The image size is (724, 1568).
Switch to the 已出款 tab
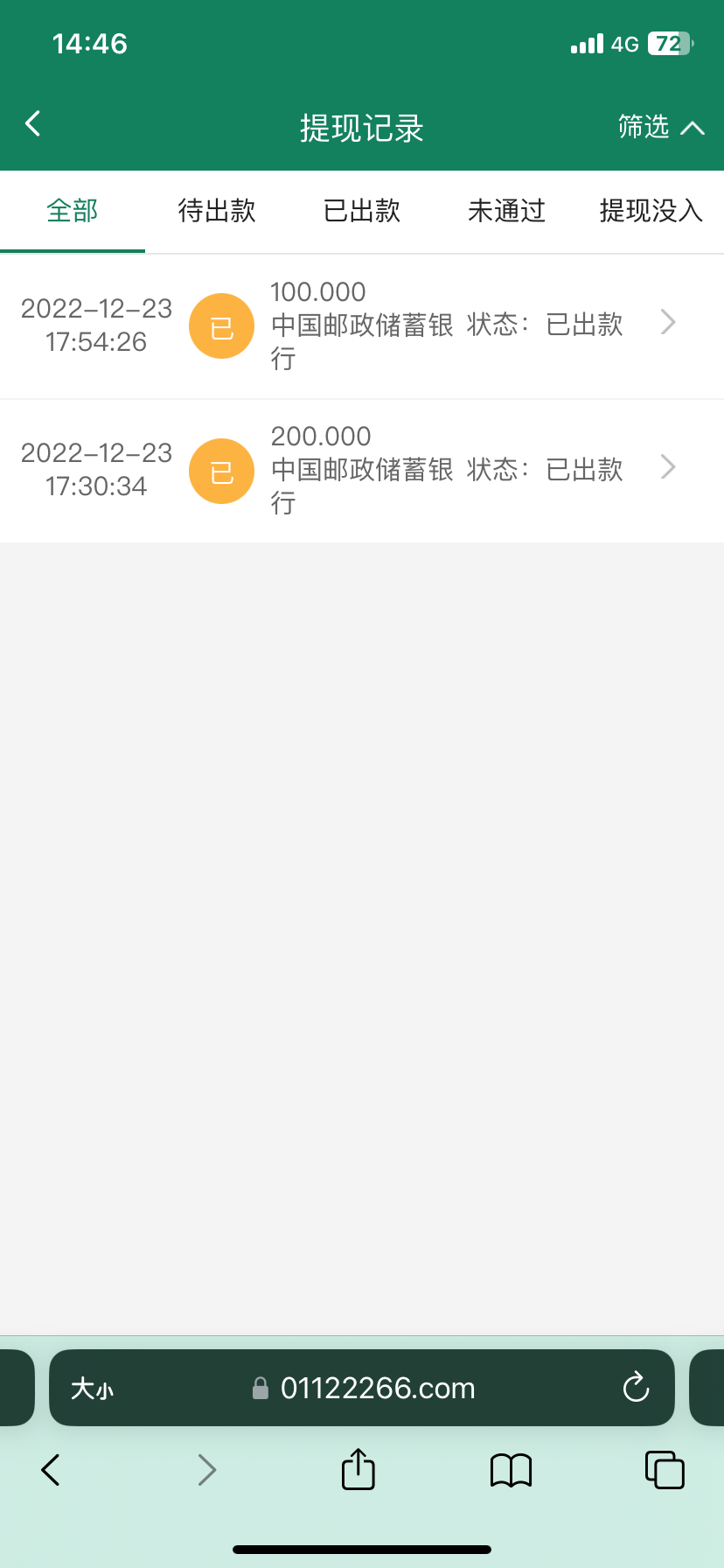click(x=361, y=211)
